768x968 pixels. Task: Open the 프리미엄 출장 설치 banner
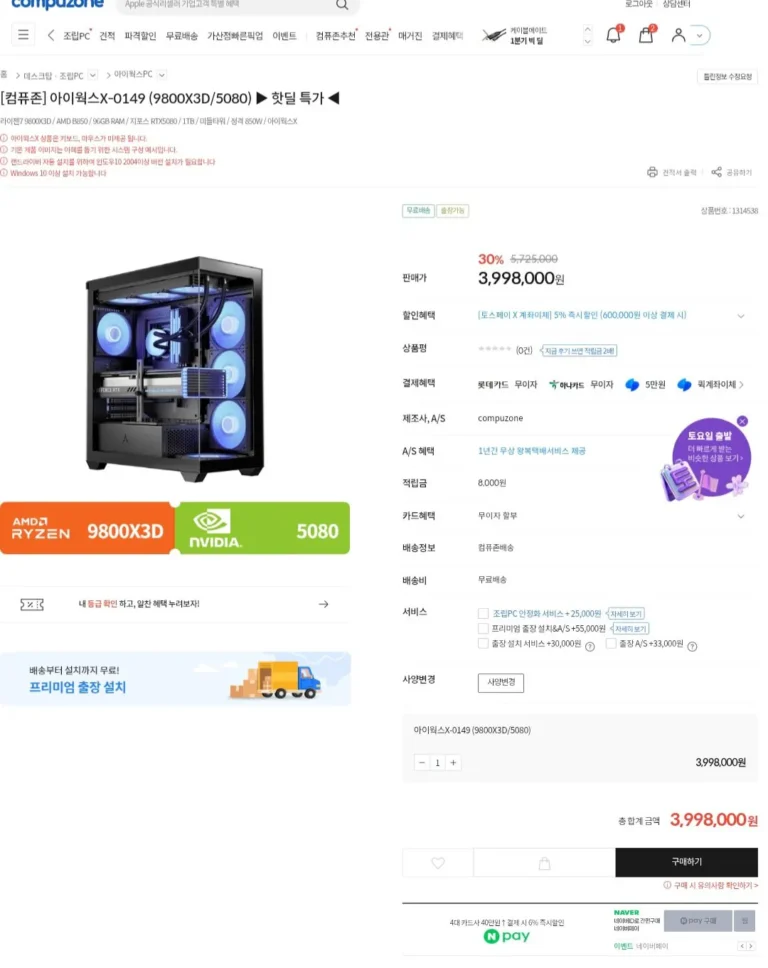point(175,679)
